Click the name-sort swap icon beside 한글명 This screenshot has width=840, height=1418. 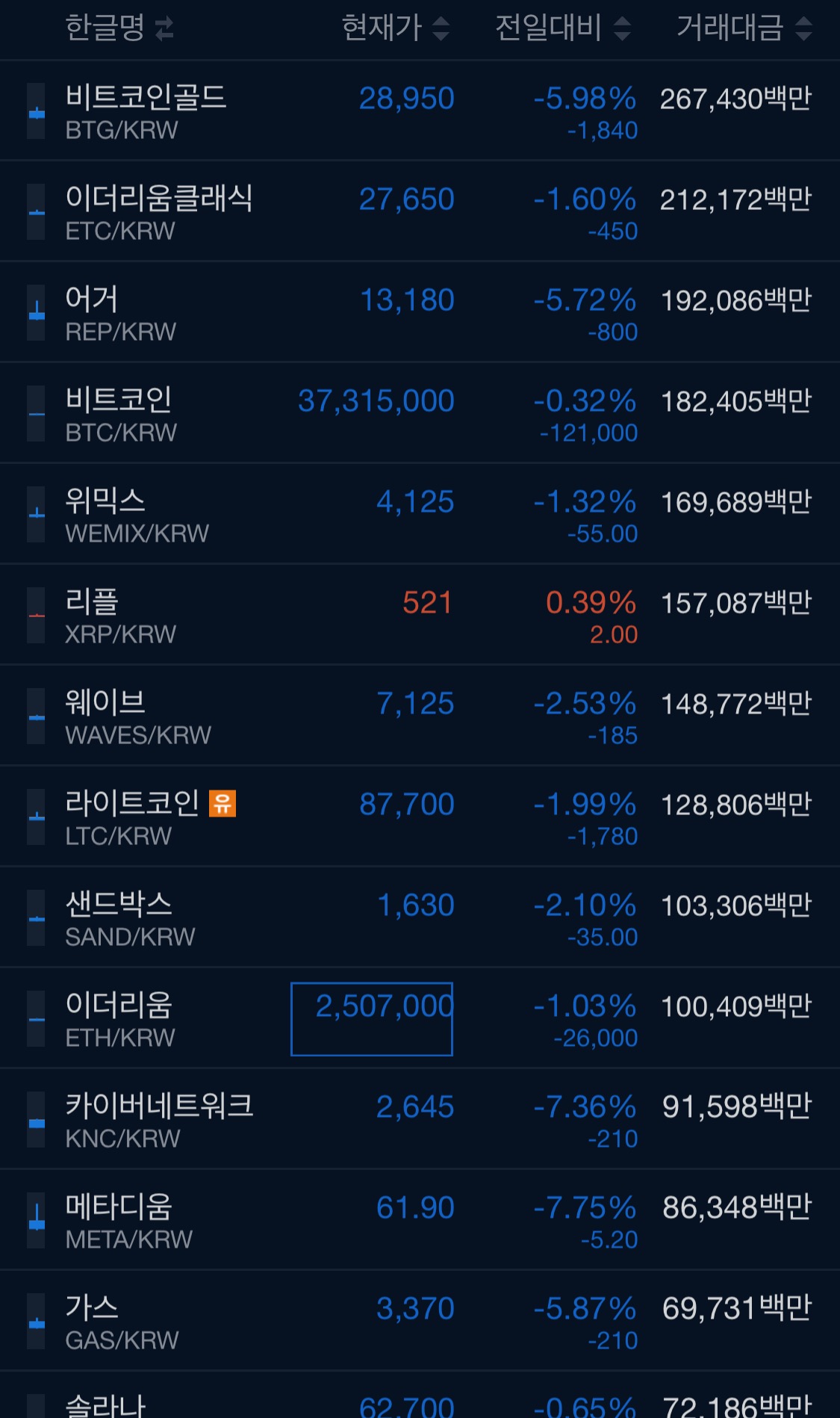pos(164,28)
